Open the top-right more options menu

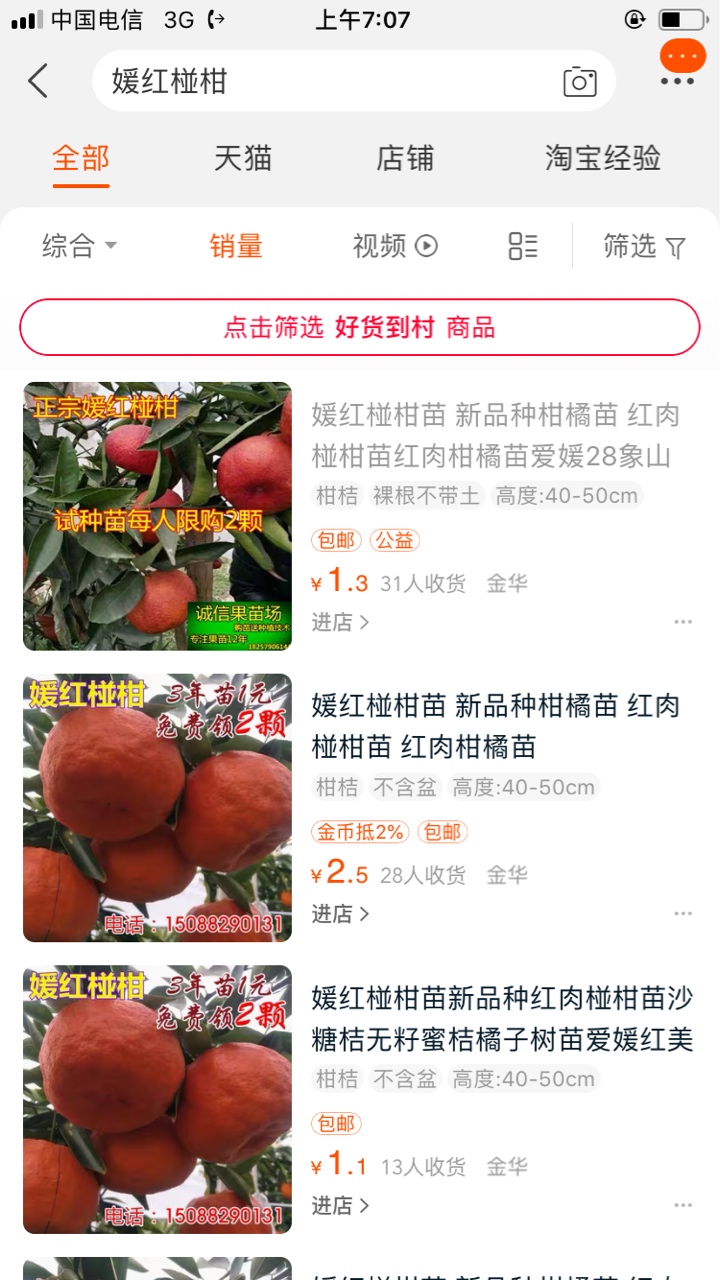point(677,81)
